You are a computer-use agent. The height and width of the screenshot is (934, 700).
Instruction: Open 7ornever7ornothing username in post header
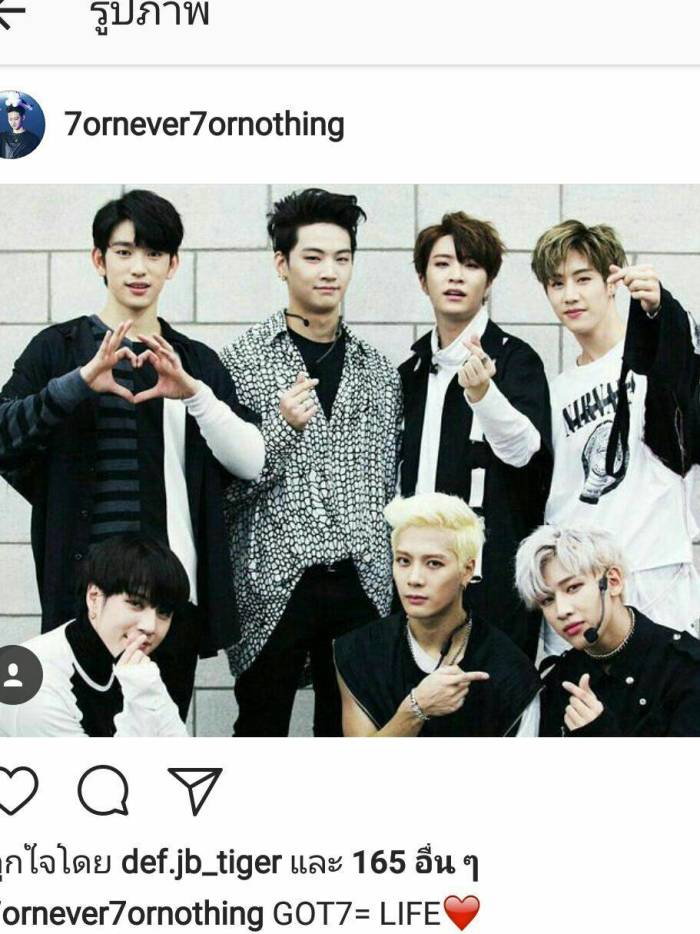pyautogui.click(x=204, y=125)
